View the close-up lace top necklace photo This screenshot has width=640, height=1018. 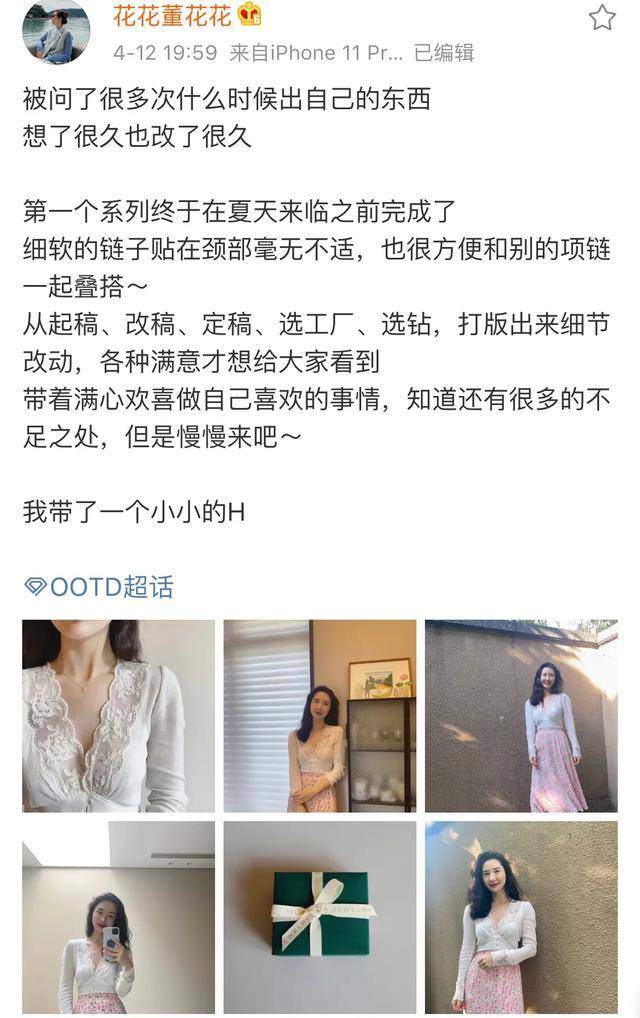(119, 716)
